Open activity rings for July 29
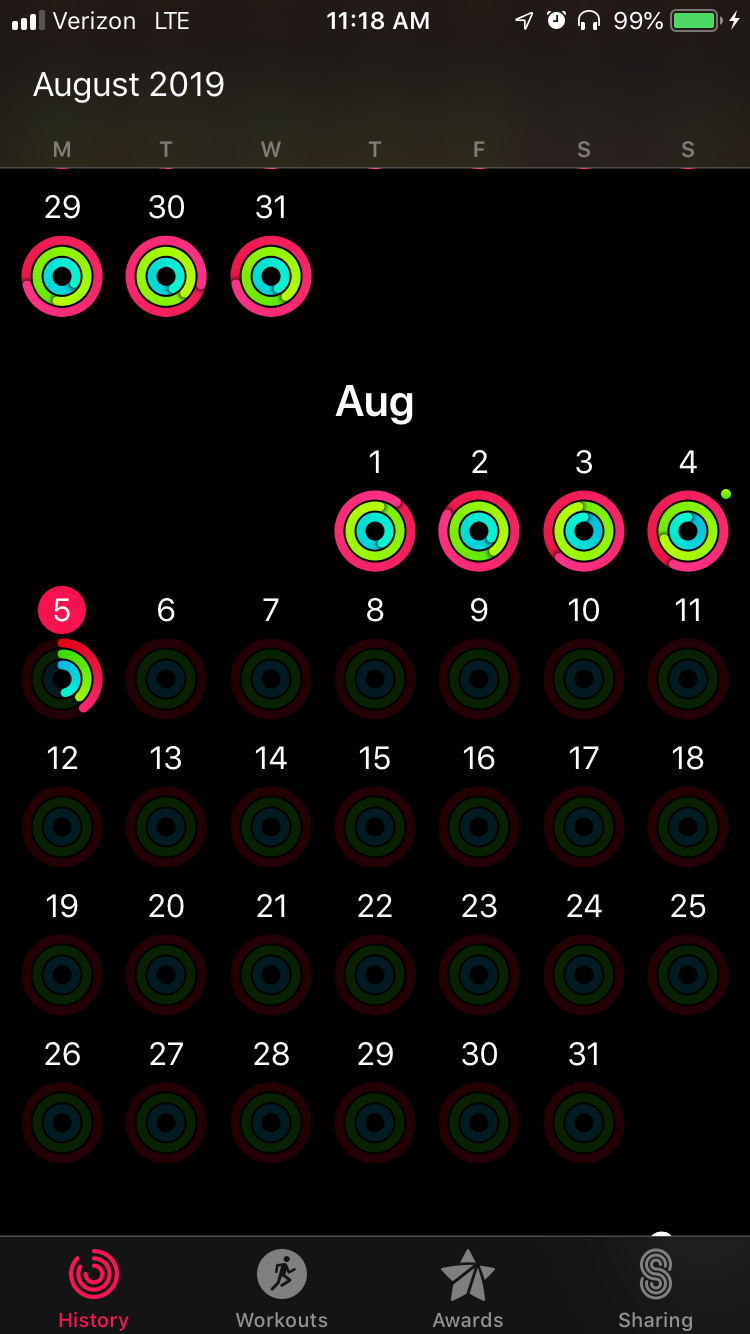 click(62, 276)
